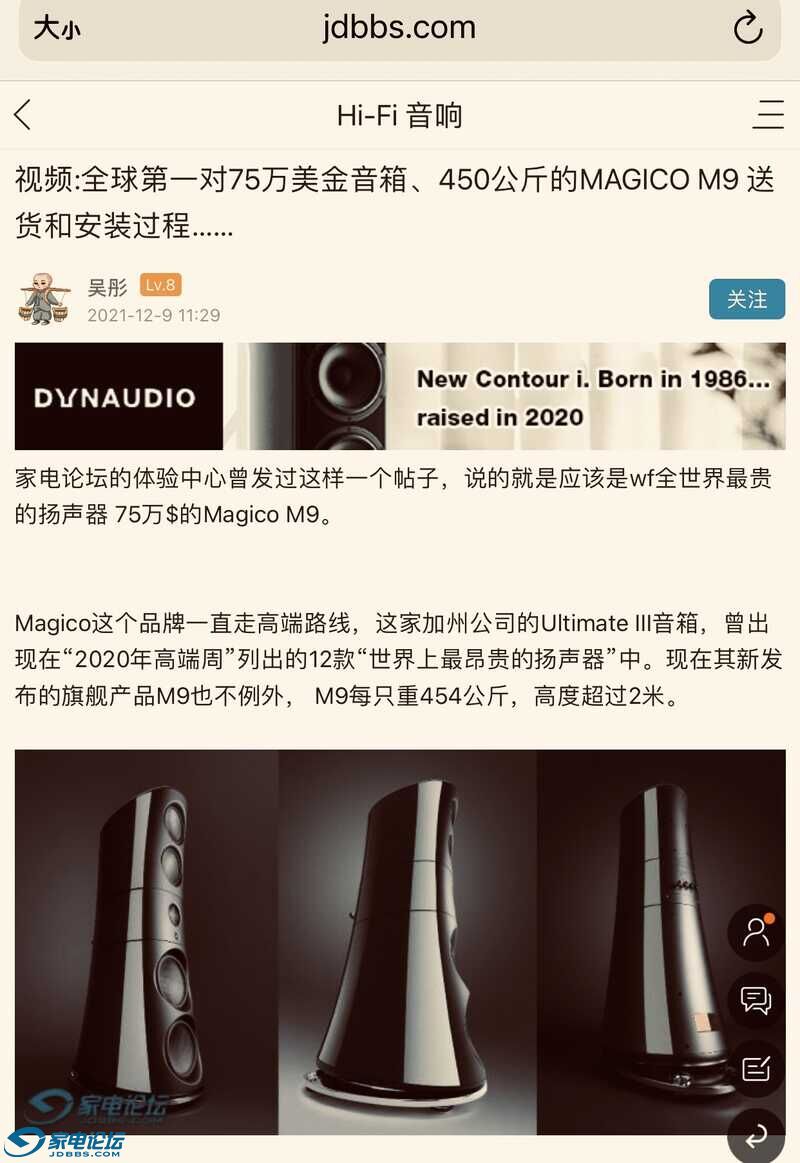Open 吴彤's profile avatar

pyautogui.click(x=45, y=299)
